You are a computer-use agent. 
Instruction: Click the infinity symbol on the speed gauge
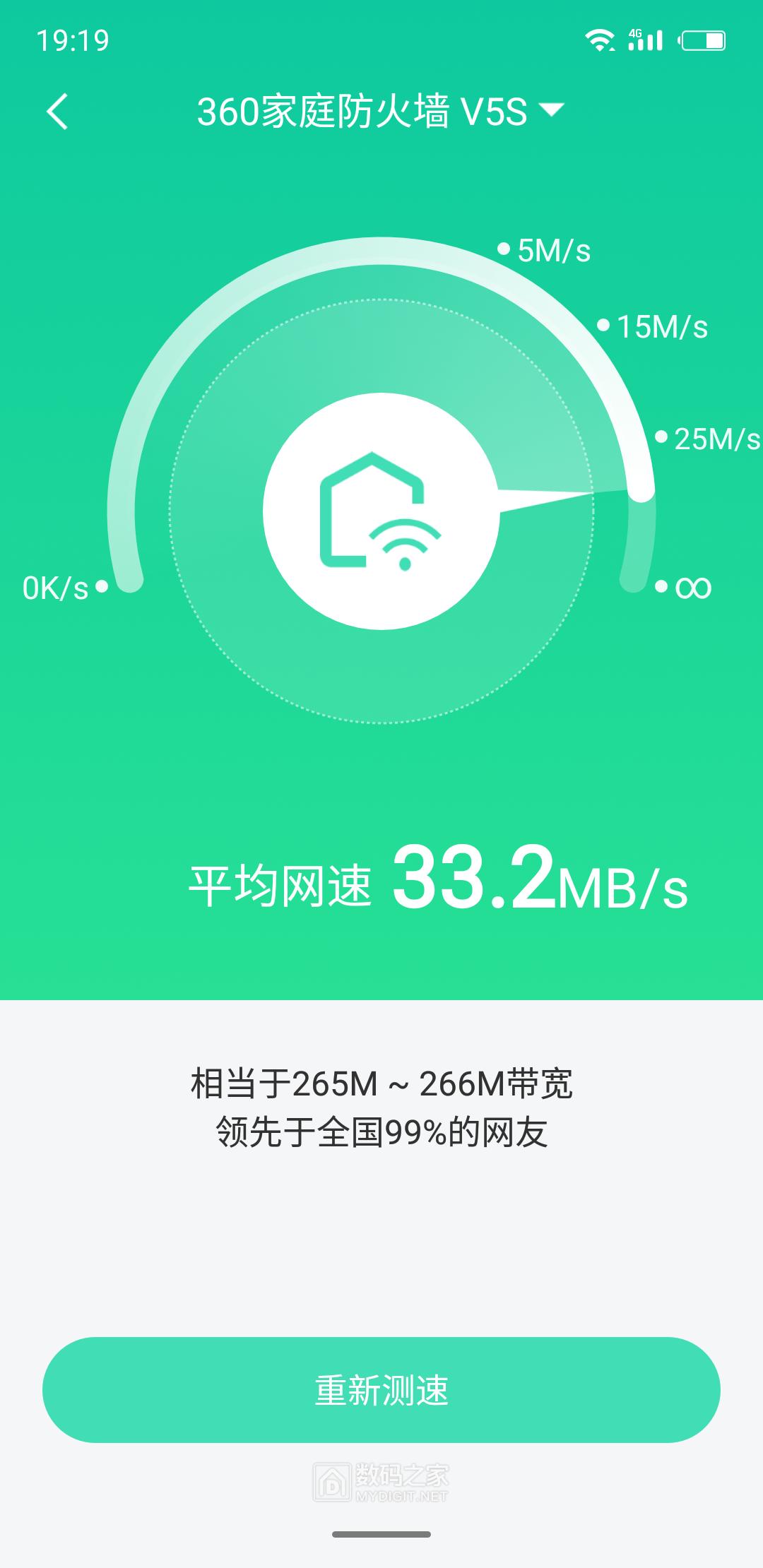click(x=696, y=586)
